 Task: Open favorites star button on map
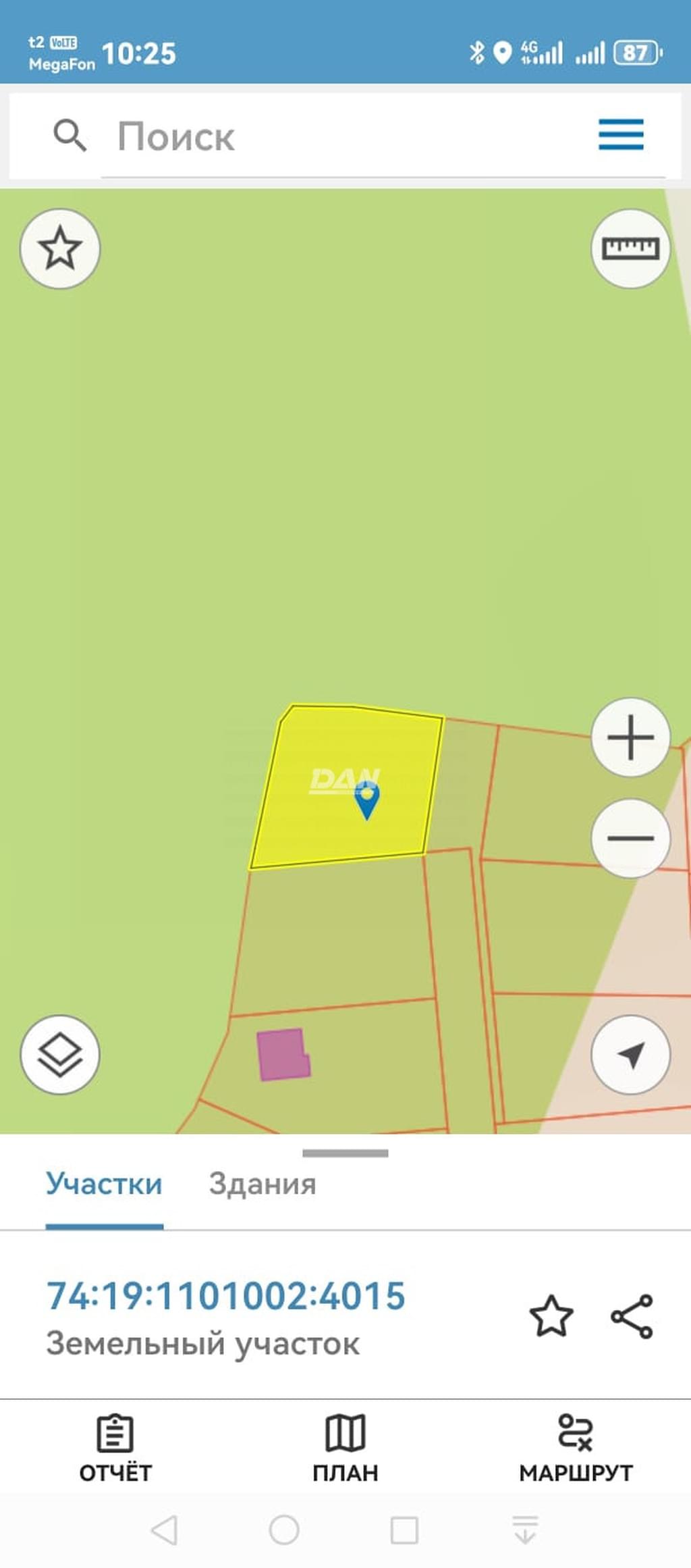[60, 249]
